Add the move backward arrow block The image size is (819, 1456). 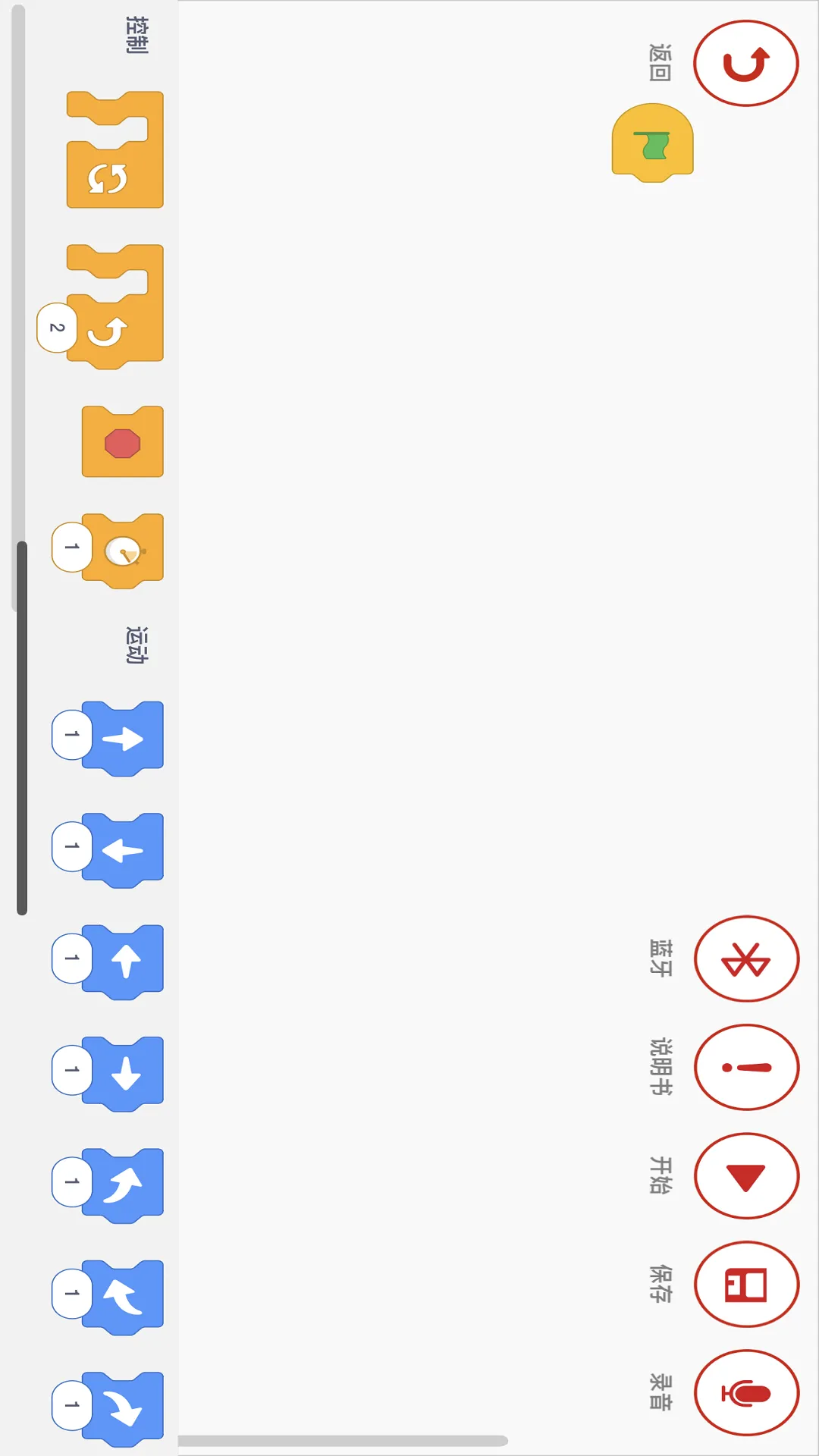(125, 848)
